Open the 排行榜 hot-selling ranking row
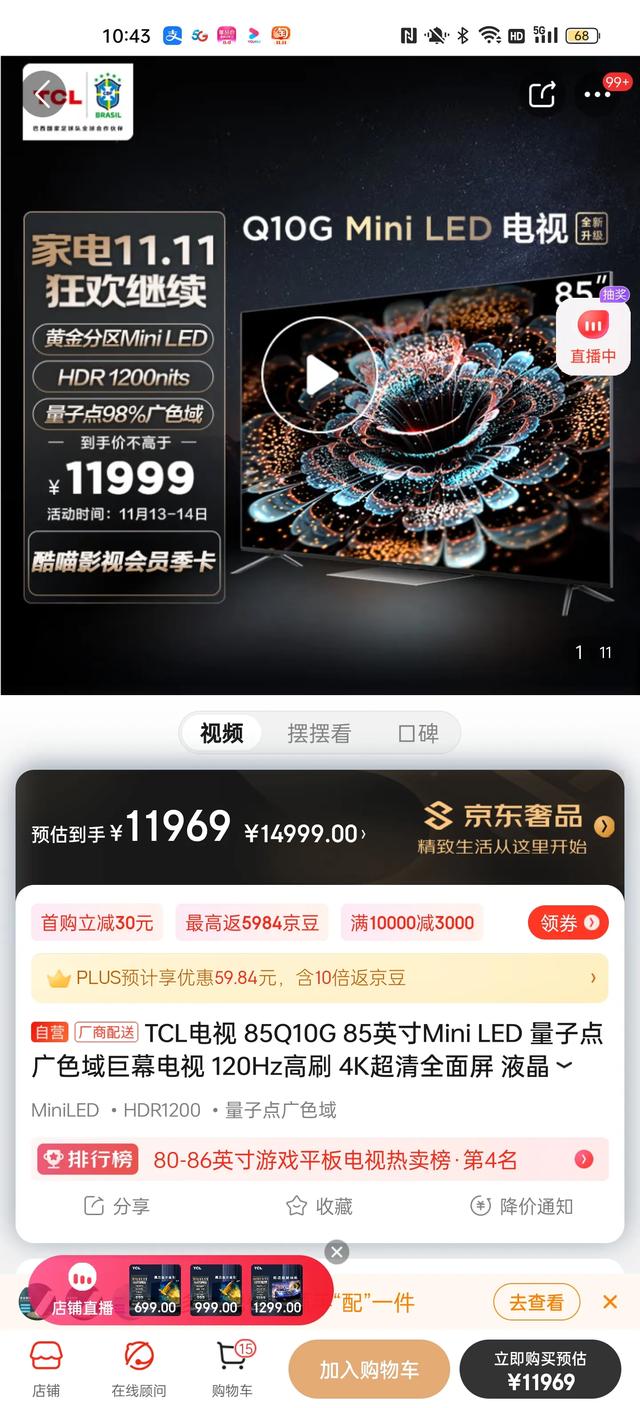The height and width of the screenshot is (1408, 640). click(x=320, y=1160)
